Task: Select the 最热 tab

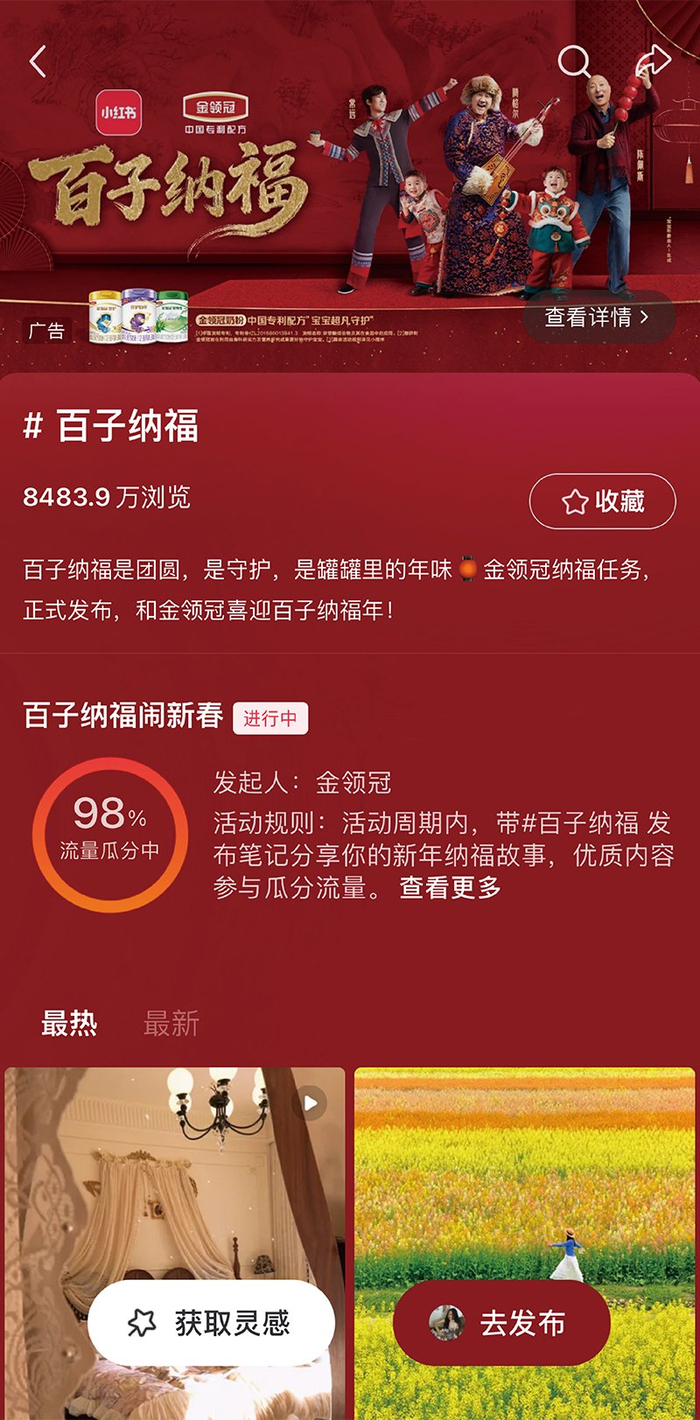Action: (x=69, y=1023)
